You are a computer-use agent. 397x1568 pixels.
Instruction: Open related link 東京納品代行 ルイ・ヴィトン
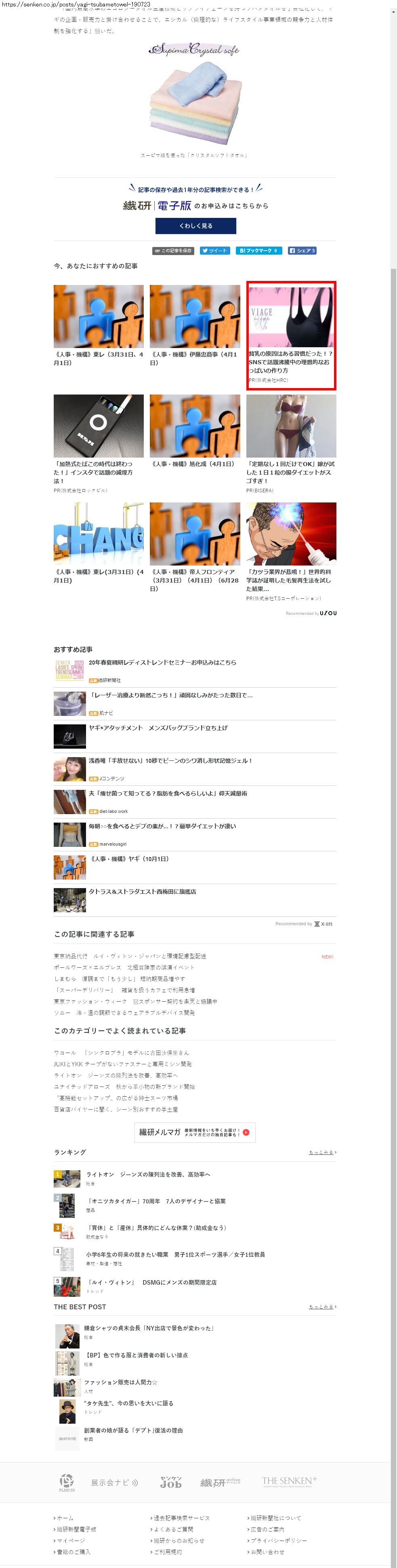[x=130, y=956]
